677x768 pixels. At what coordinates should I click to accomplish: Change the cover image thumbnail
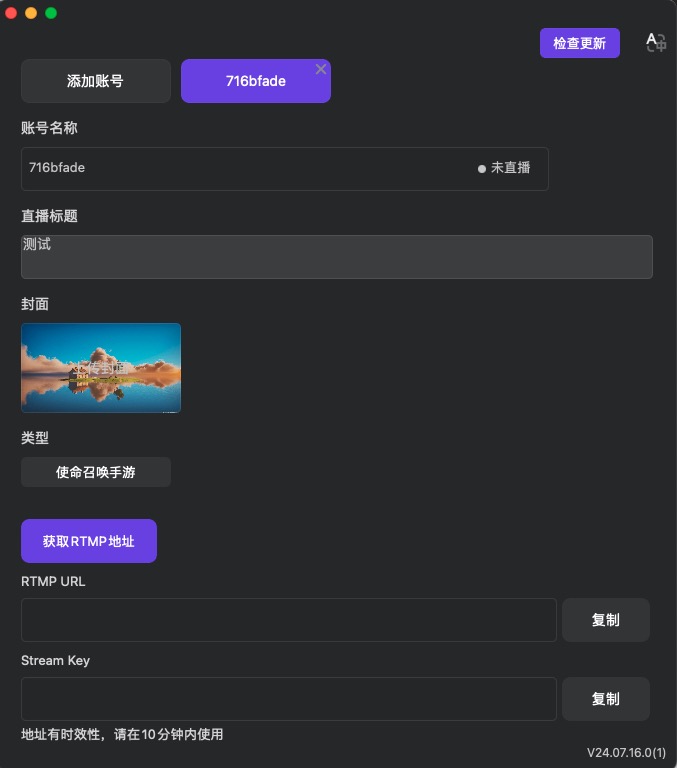101,368
